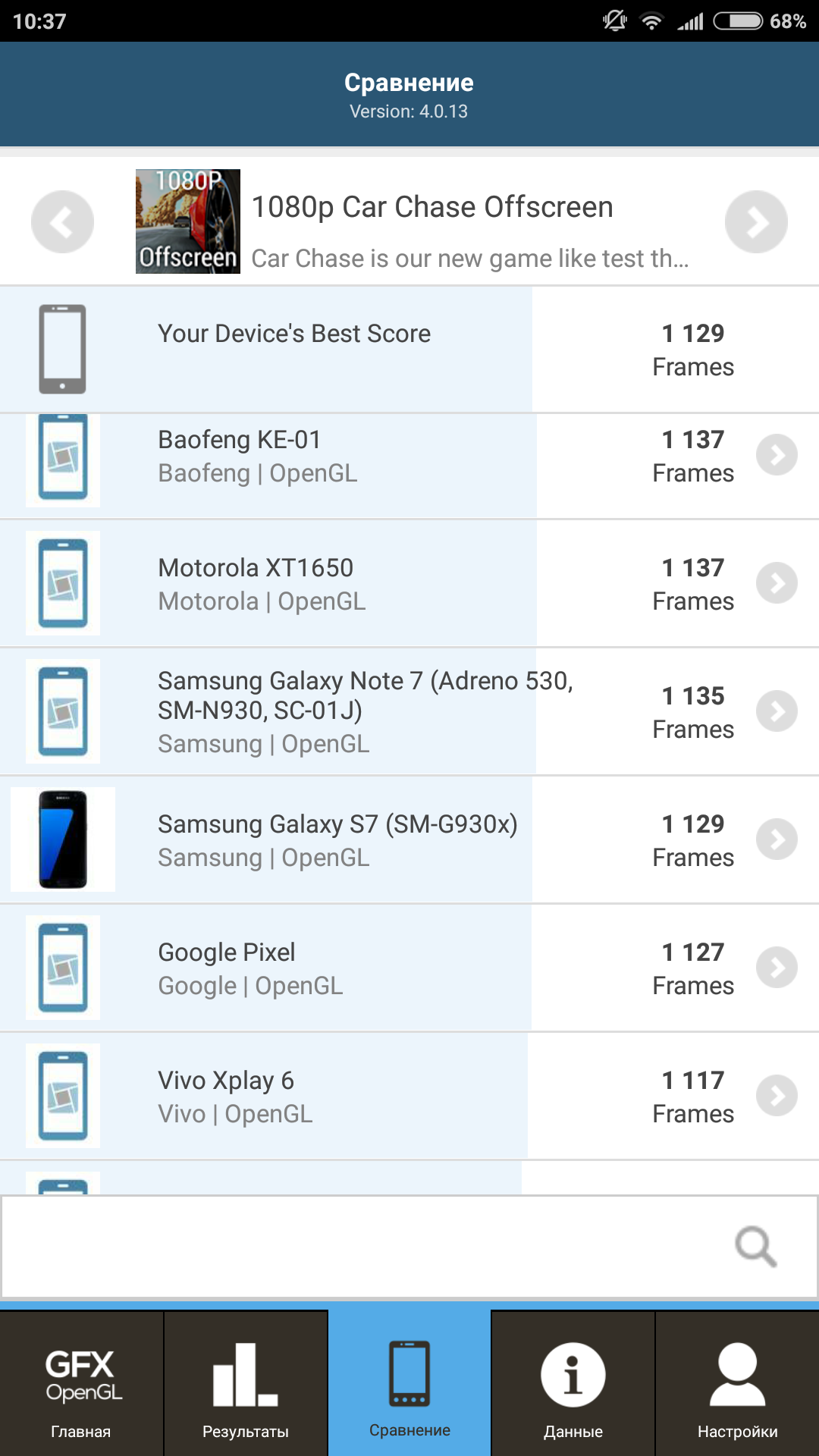The image size is (819, 1456).
Task: Open Samsung Galaxy Note 7 result
Action: coord(409,712)
